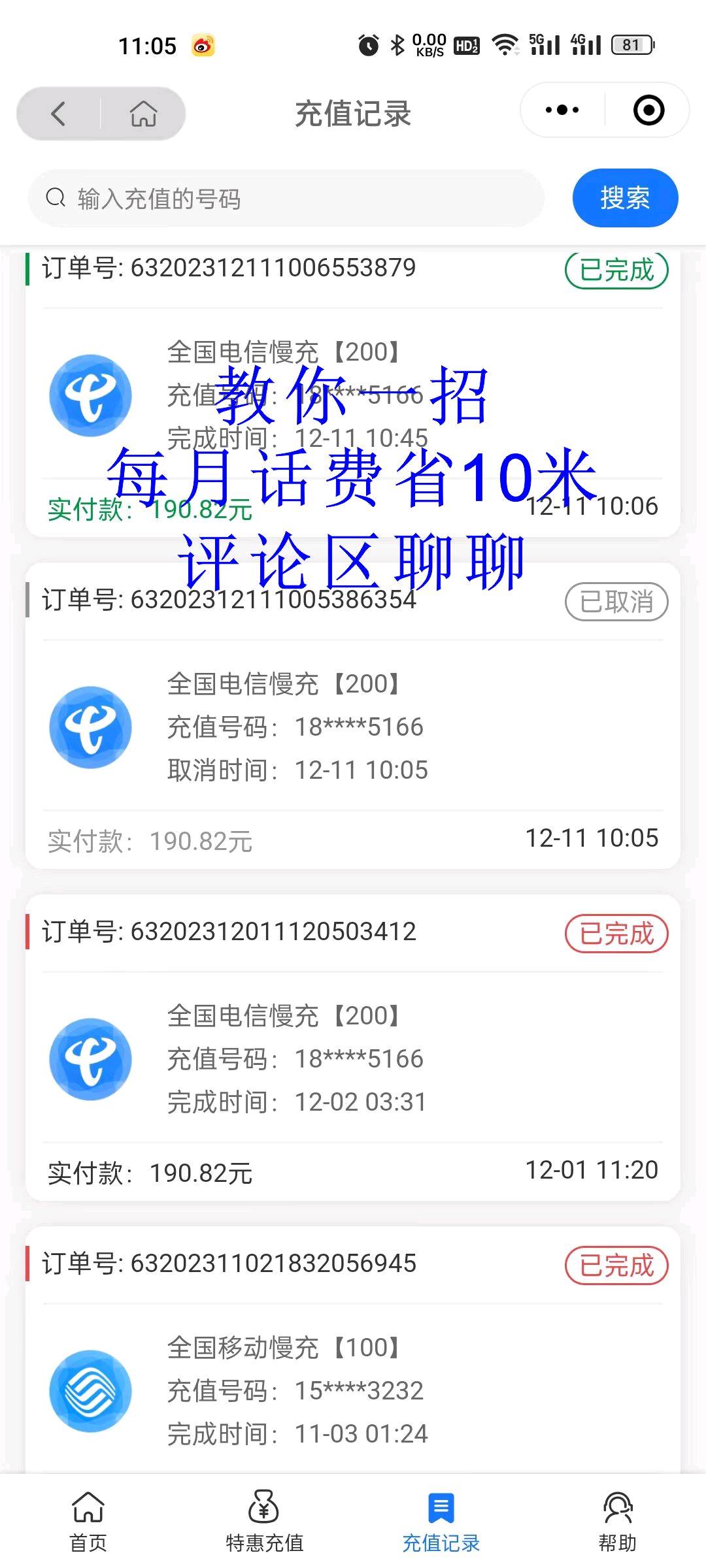The image size is (706, 1568).
Task: Tap the blue 搜索 button
Action: 625,198
